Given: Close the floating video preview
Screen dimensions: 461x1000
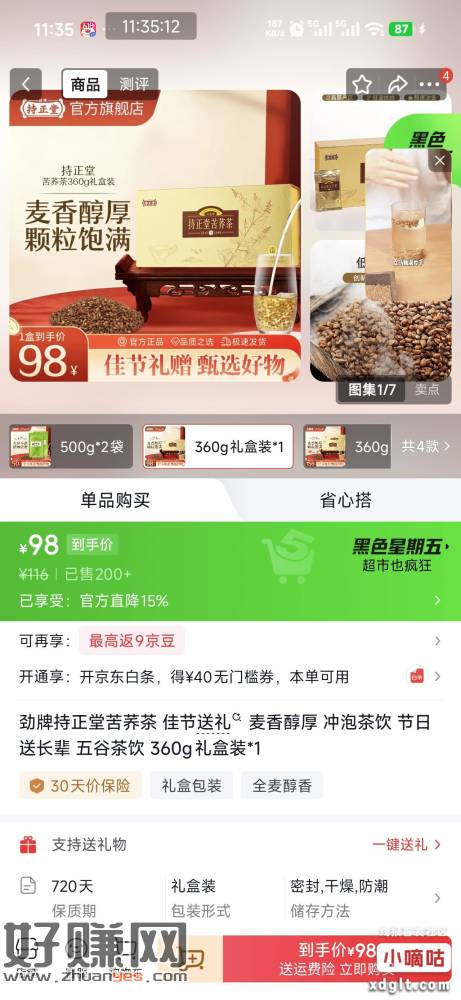Looking at the screenshot, I should (x=440, y=161).
